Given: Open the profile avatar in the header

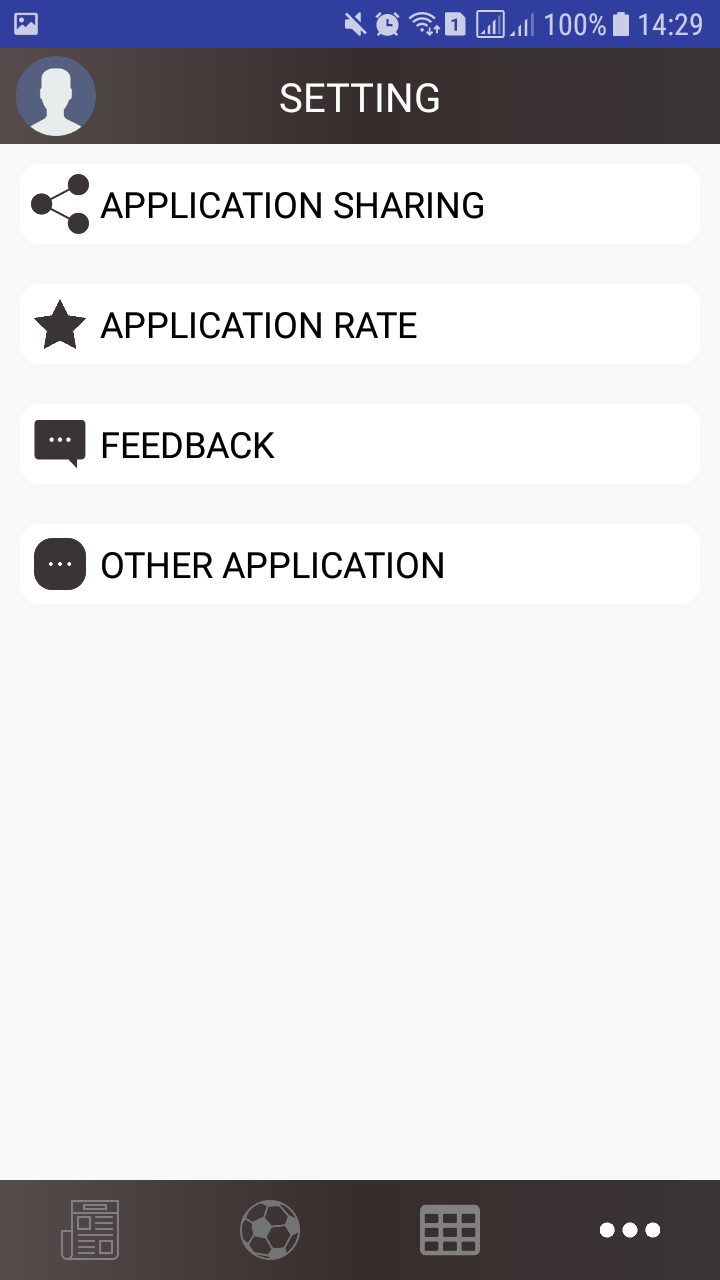Looking at the screenshot, I should click(x=56, y=96).
